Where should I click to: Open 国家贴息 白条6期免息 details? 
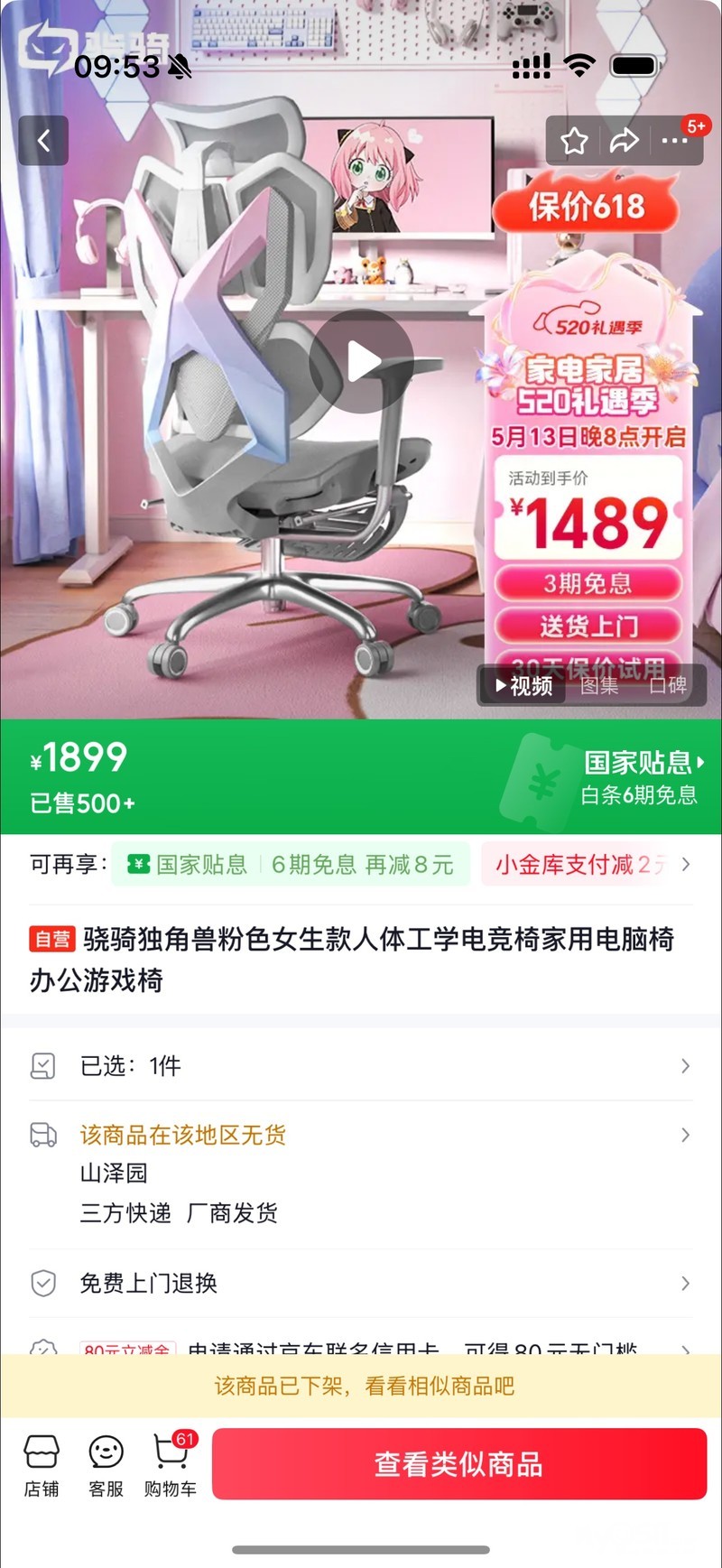click(x=640, y=777)
